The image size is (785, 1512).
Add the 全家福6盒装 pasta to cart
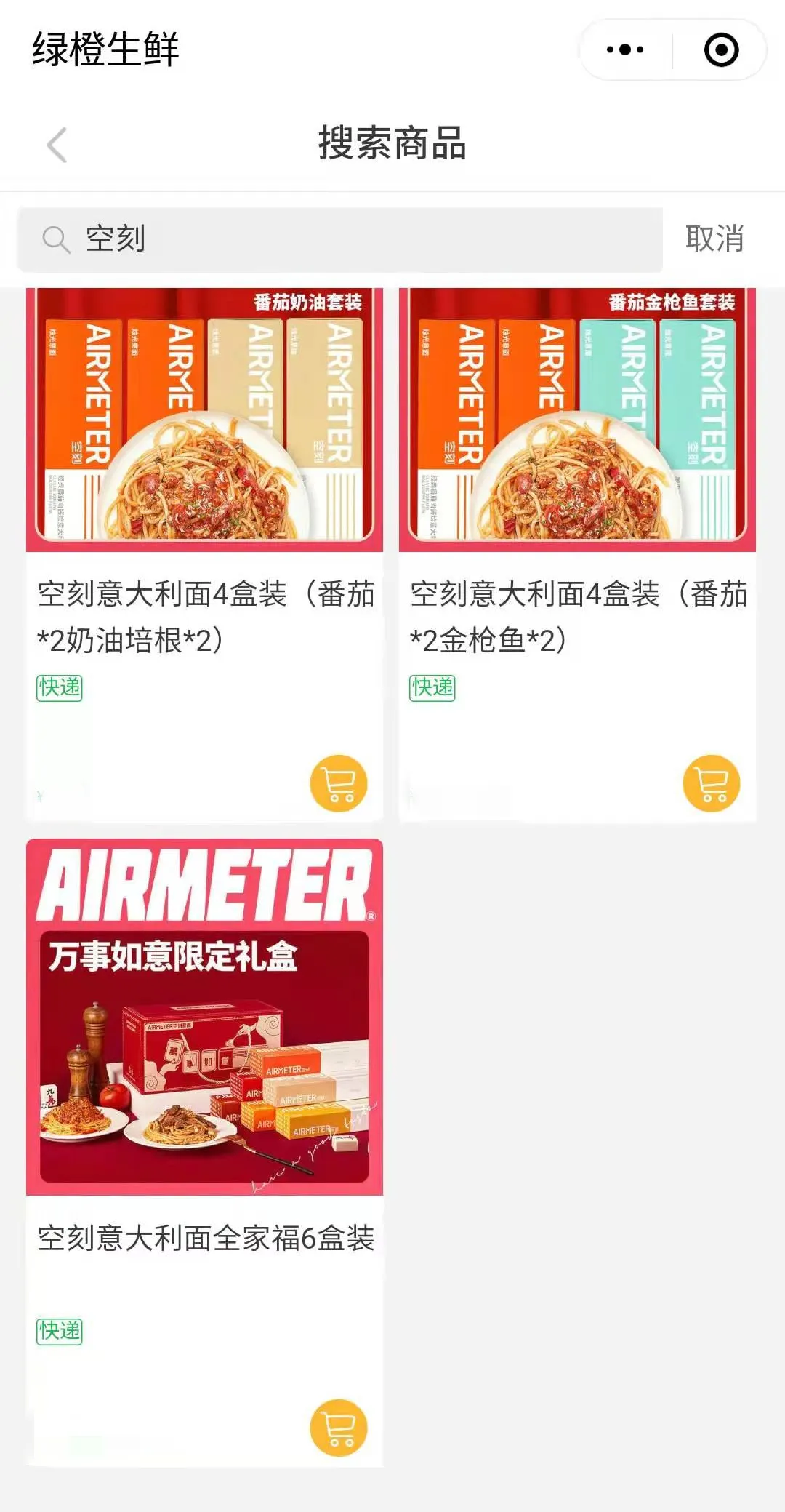[x=338, y=1427]
